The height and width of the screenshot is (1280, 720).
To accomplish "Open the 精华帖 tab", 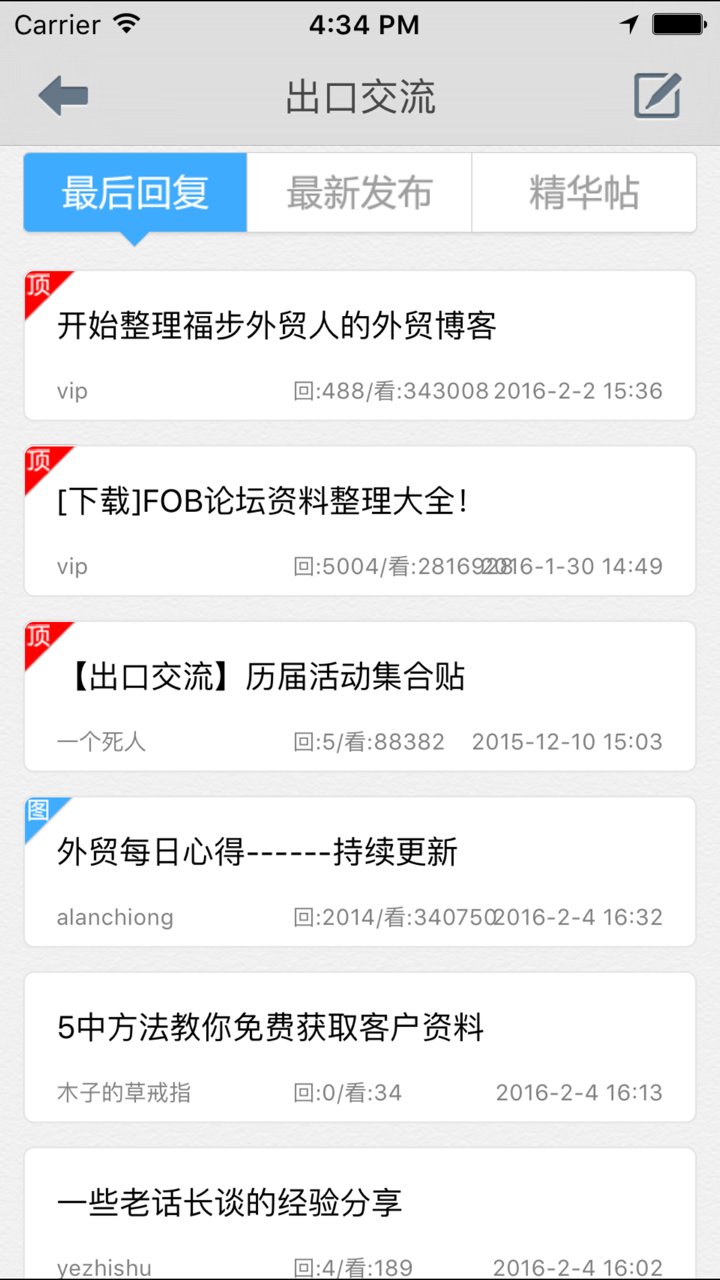I will tap(583, 192).
